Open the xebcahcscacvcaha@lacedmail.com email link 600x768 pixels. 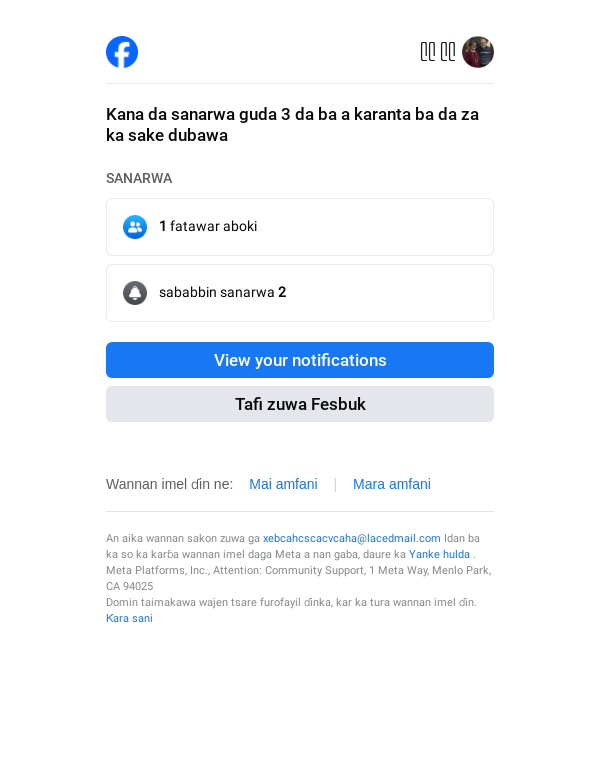click(x=351, y=538)
